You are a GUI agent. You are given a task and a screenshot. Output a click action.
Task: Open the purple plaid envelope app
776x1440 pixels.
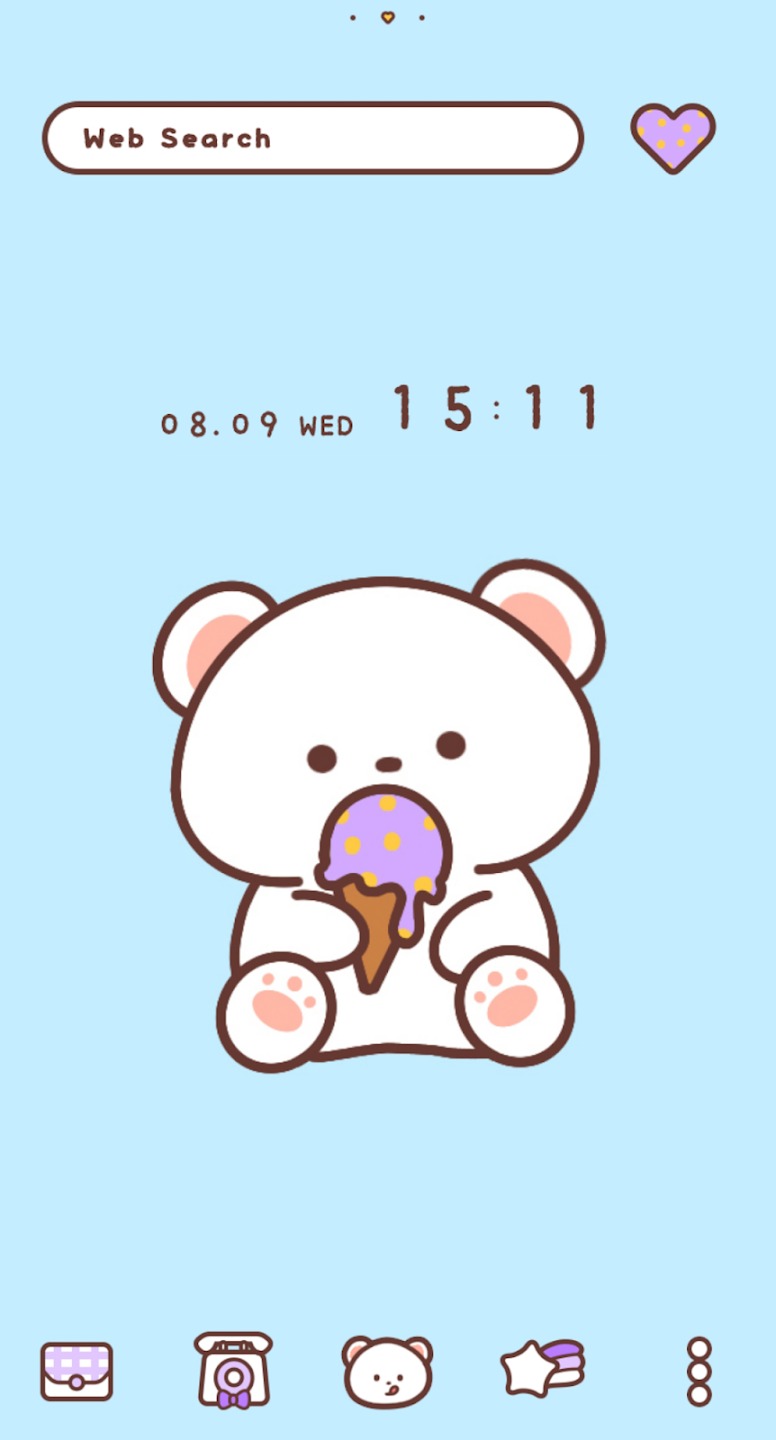(x=77, y=1371)
